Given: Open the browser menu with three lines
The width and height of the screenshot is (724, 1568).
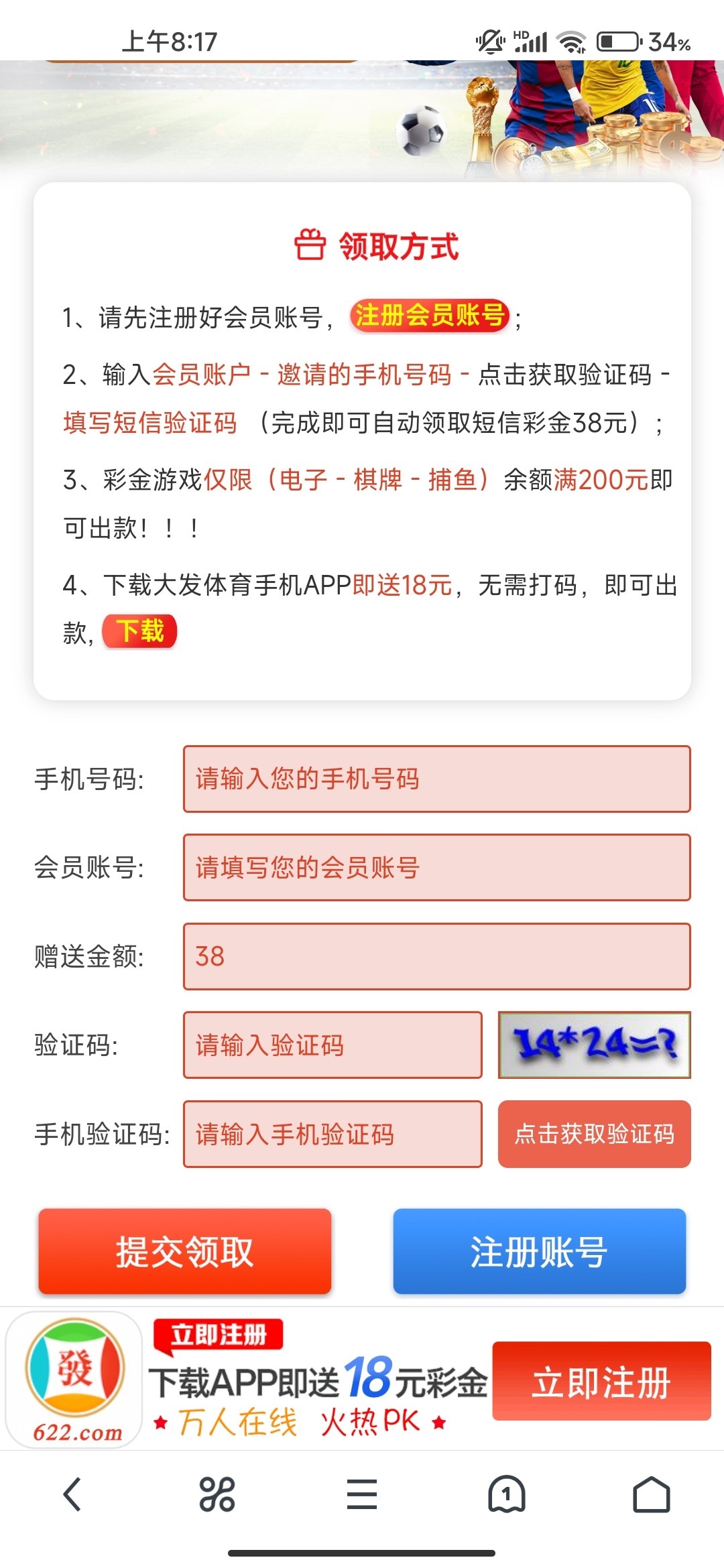Looking at the screenshot, I should [x=362, y=1494].
